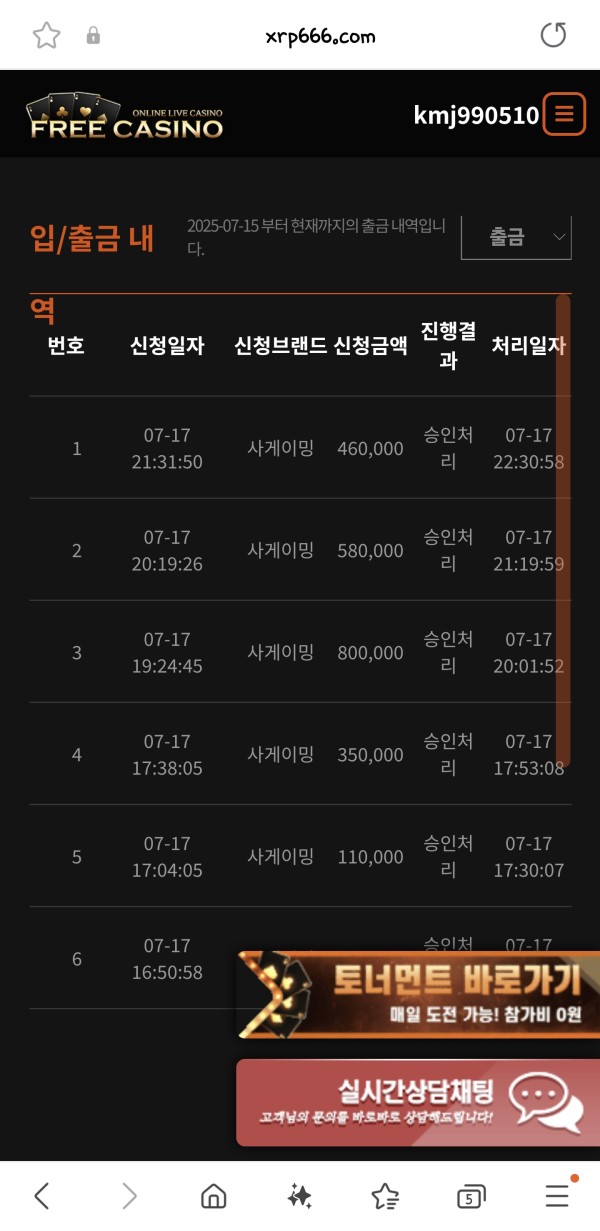The image size is (600, 1231).
Task: Open the 토너먼트 바로가기 banner
Action: pyautogui.click(x=420, y=995)
